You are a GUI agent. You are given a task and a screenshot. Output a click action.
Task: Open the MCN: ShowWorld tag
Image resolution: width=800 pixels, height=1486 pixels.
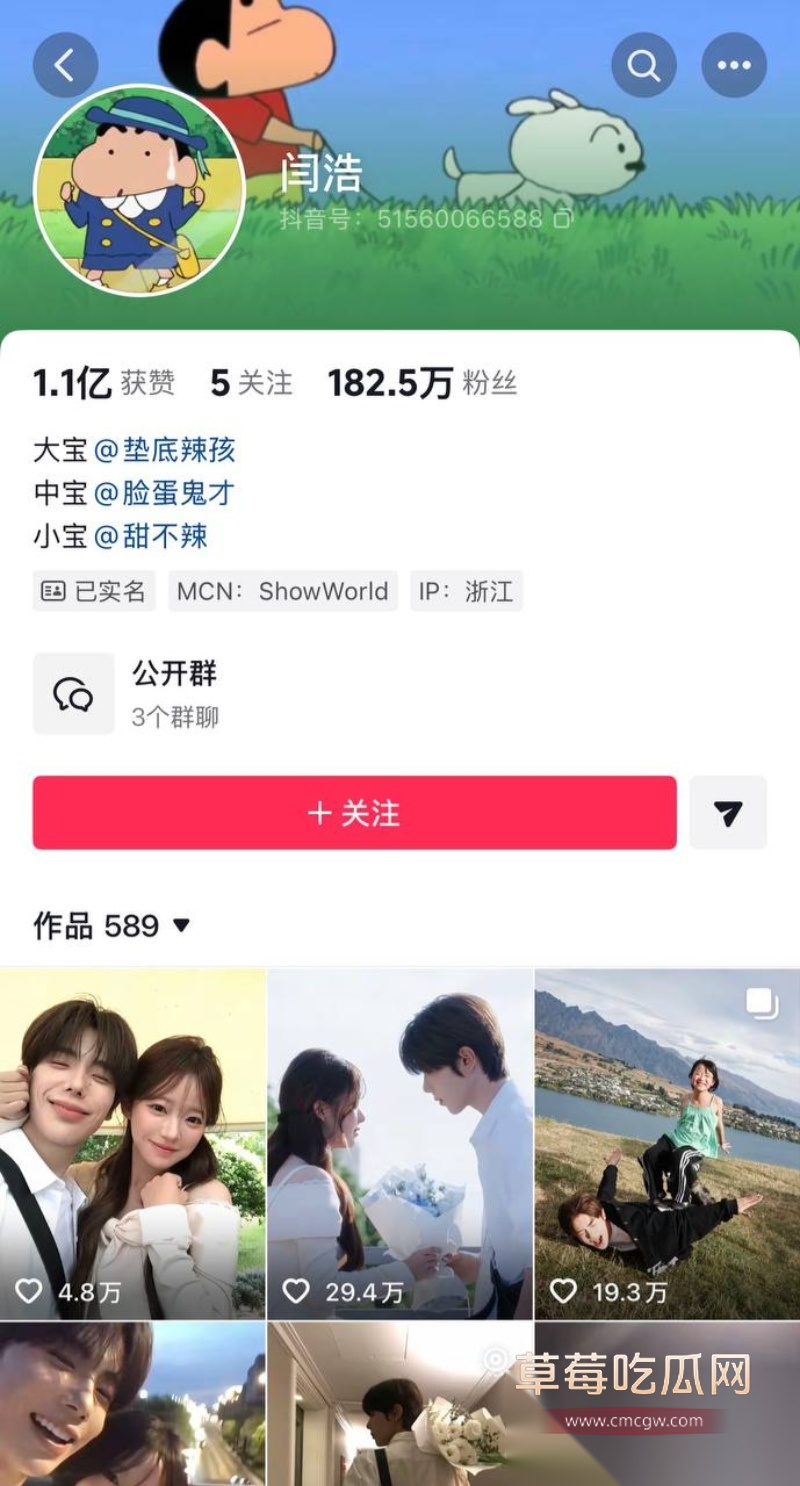(x=283, y=591)
